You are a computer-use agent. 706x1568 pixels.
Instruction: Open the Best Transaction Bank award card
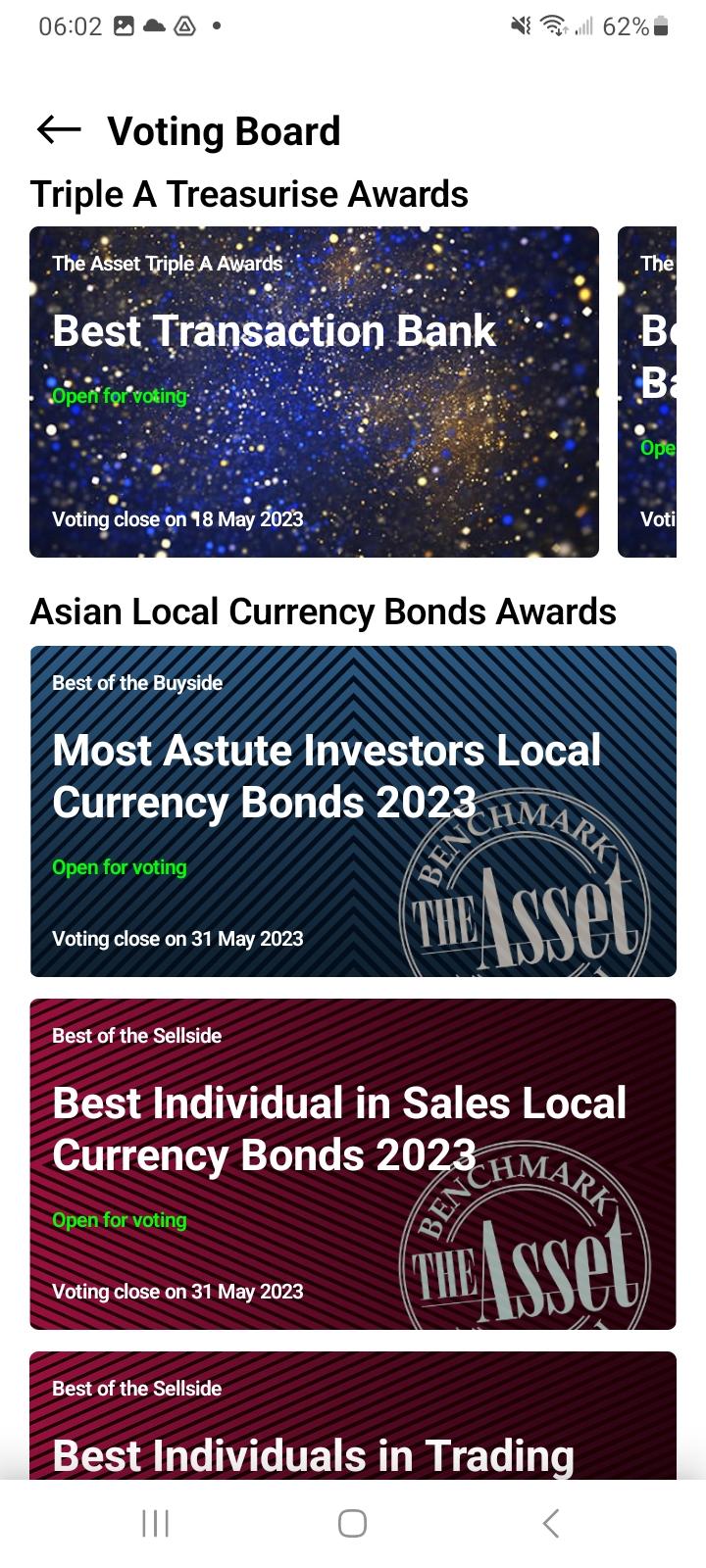tap(314, 392)
